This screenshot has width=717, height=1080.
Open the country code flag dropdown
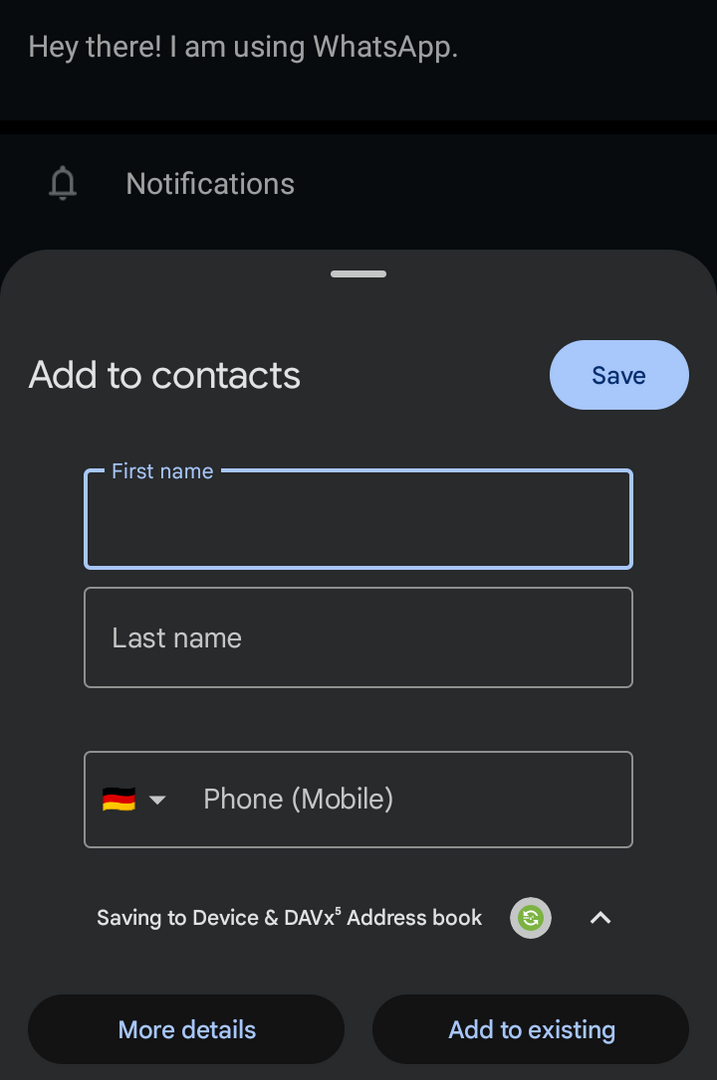click(x=134, y=799)
